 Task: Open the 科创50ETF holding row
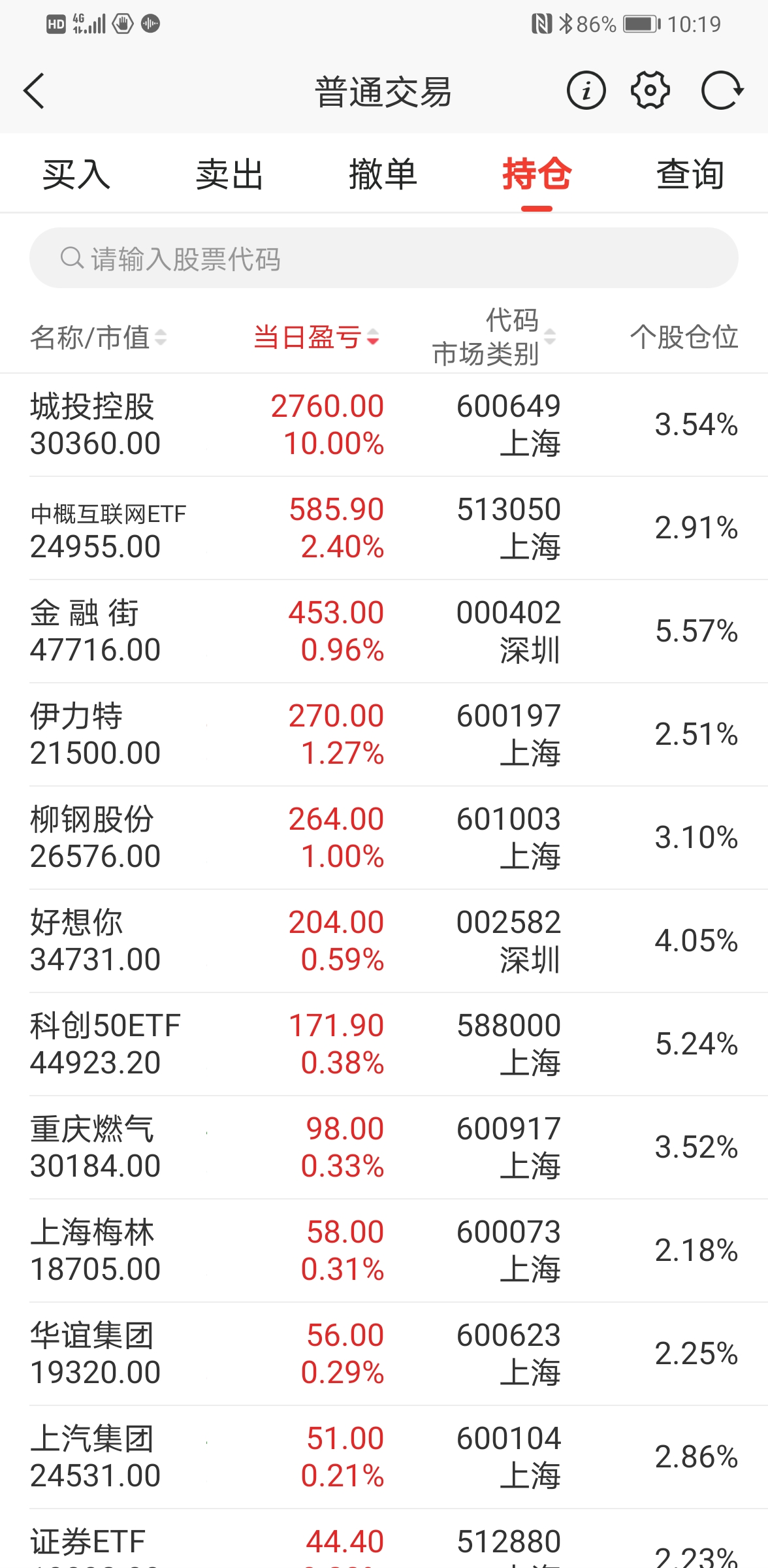(384, 1044)
